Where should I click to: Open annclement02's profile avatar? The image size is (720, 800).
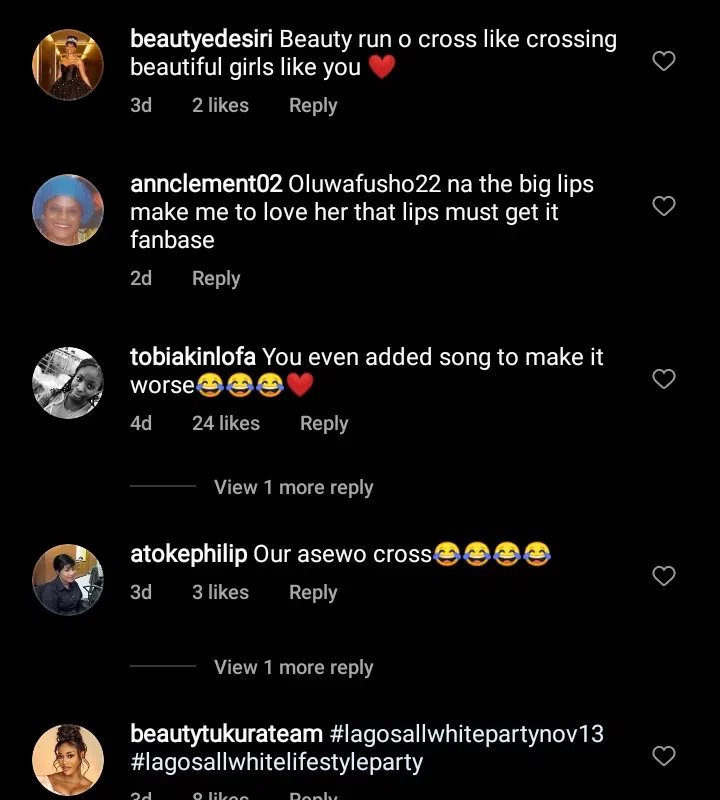click(x=68, y=210)
